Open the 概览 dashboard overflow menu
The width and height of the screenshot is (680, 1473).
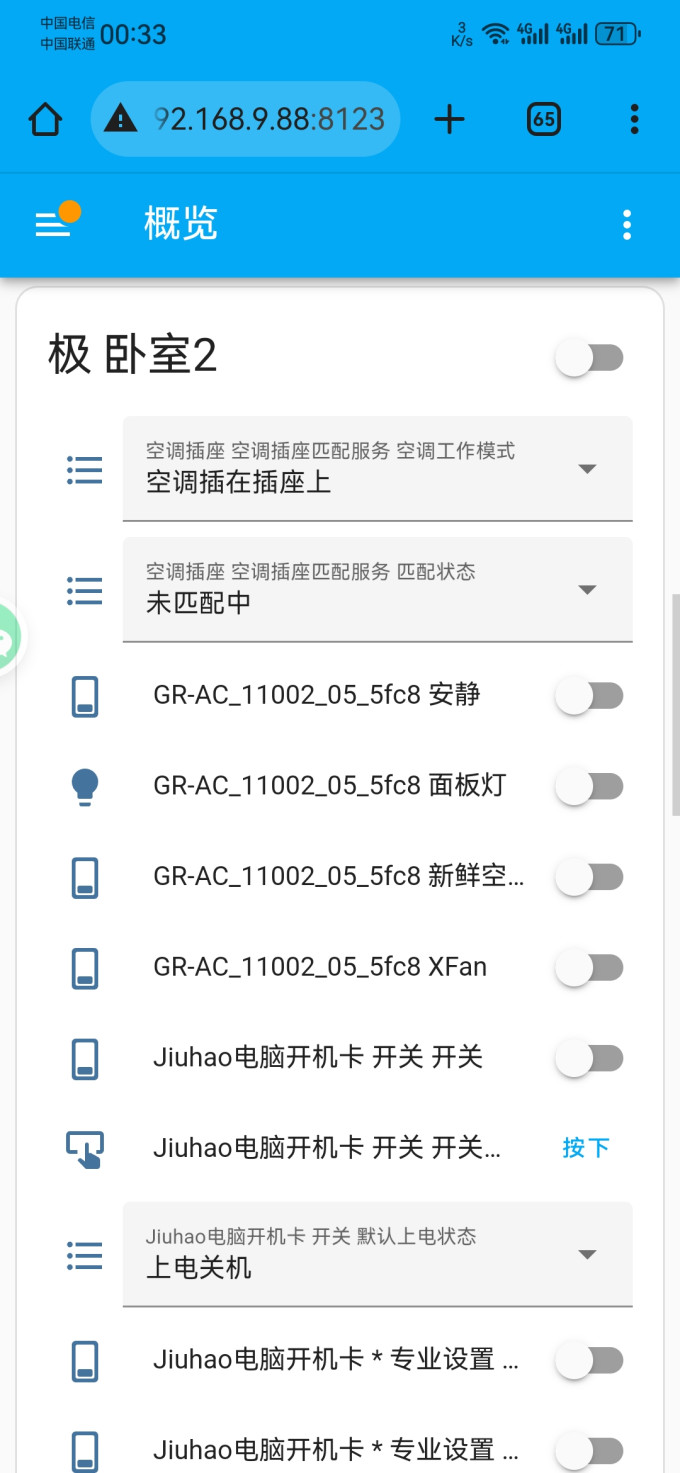[x=627, y=225]
